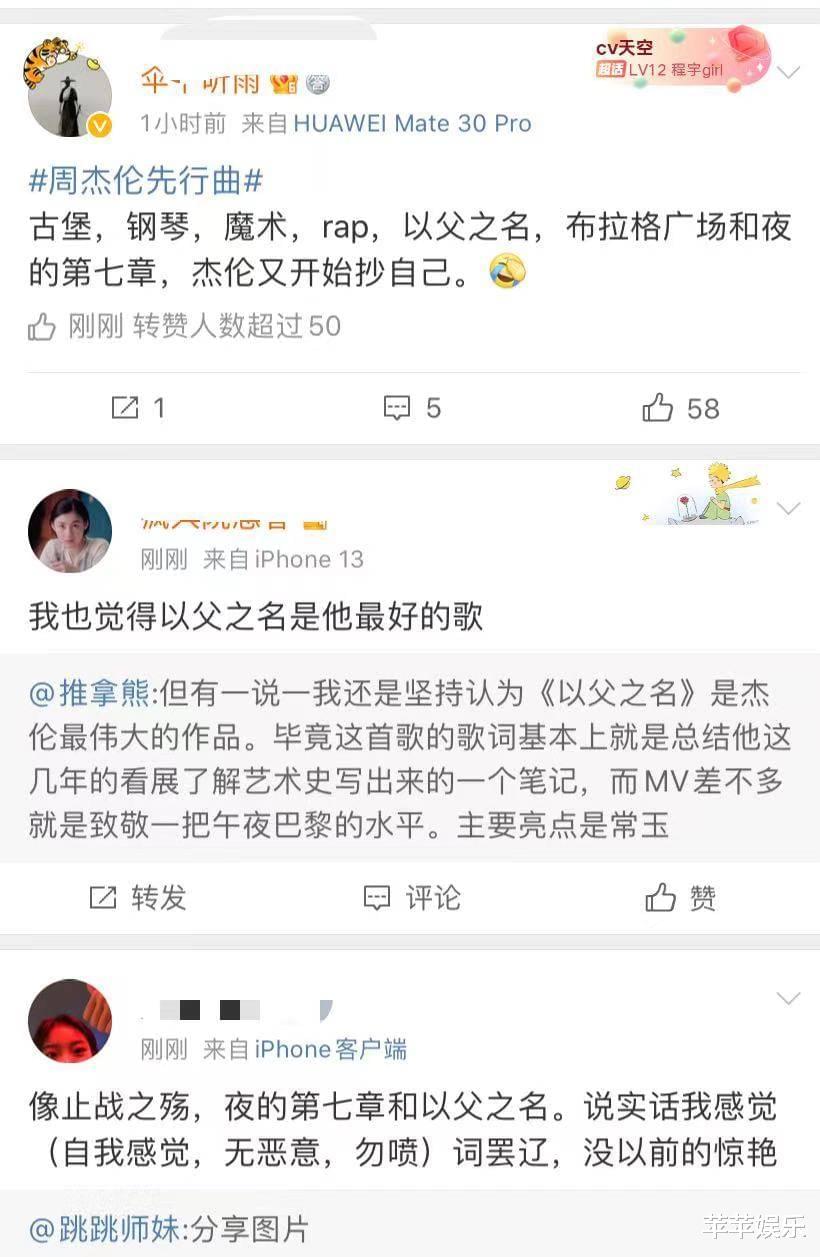Expand the options chevron beside the CV天空 badge
The image size is (820, 1257).
coord(789,72)
